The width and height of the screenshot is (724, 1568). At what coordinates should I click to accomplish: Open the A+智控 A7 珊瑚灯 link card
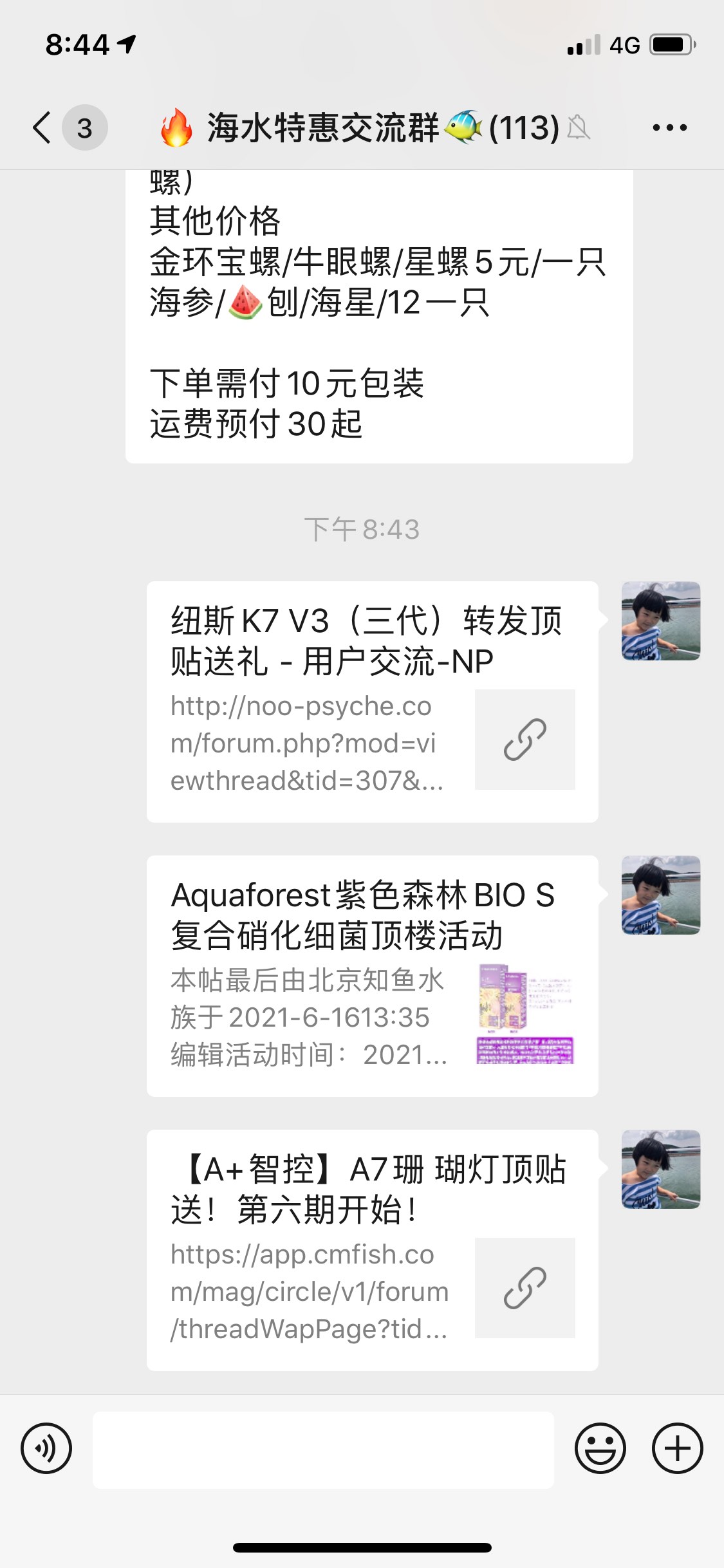(x=372, y=1250)
